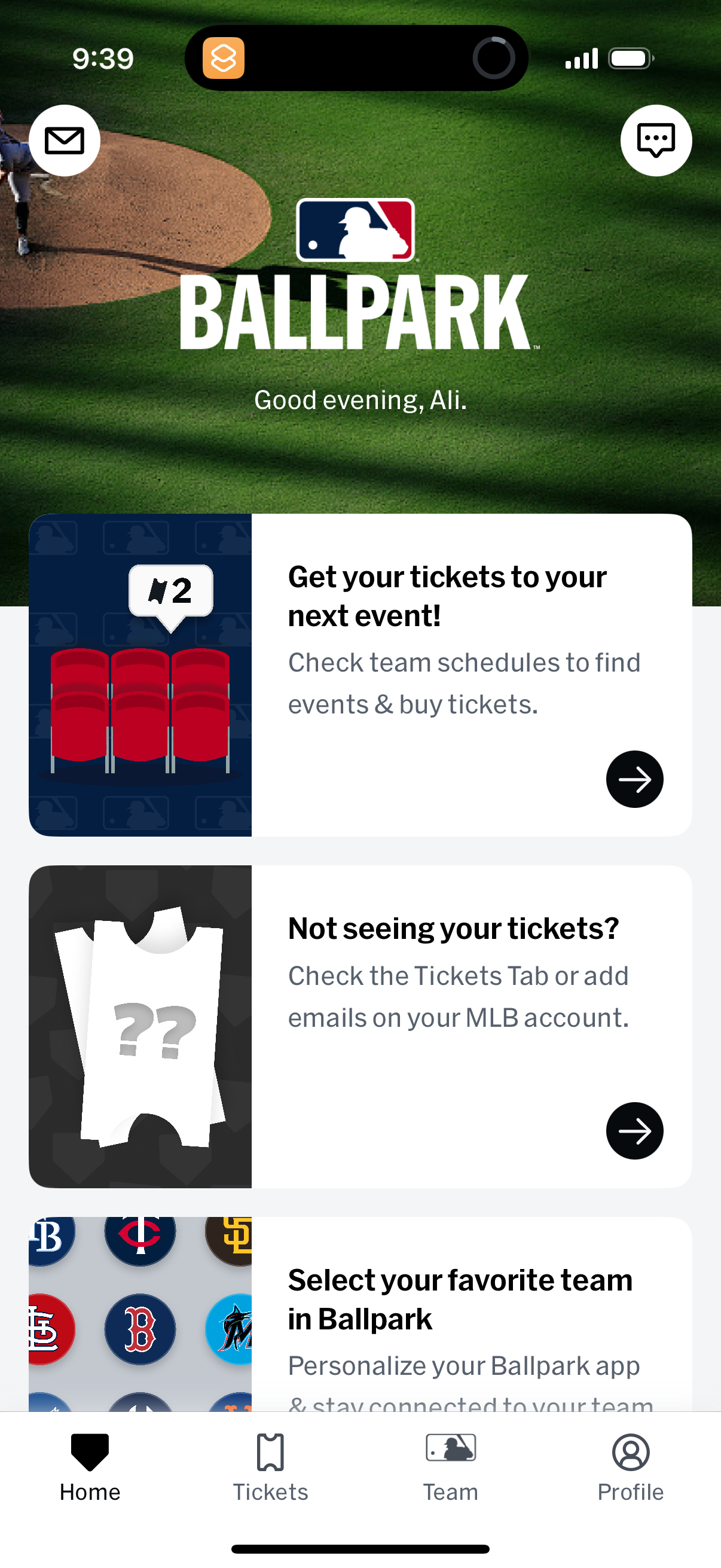
Task: Tap the arrow on the ticket schedules card
Action: pos(634,780)
